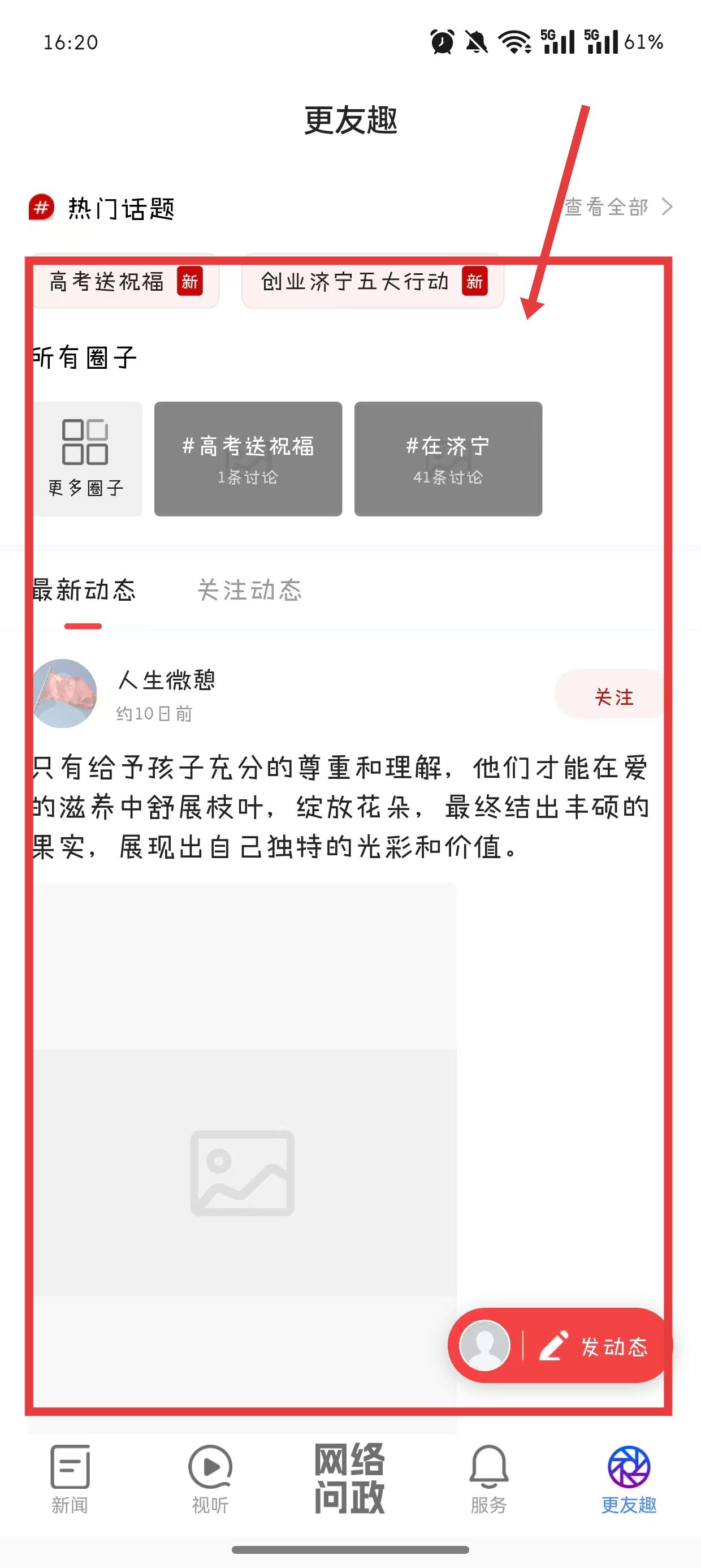The height and width of the screenshot is (1568, 701).
Task: Open 更多圈子 tile
Action: 86,459
